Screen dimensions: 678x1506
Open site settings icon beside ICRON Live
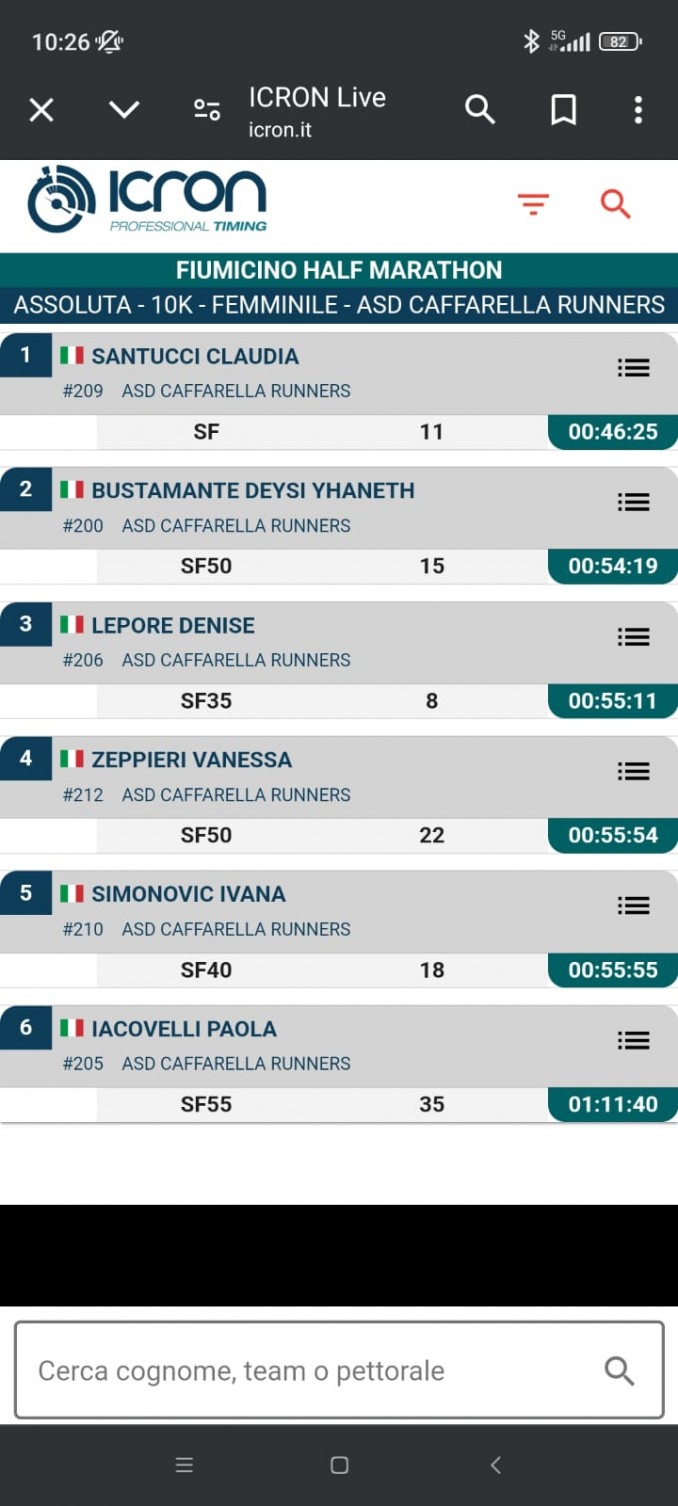pos(207,110)
